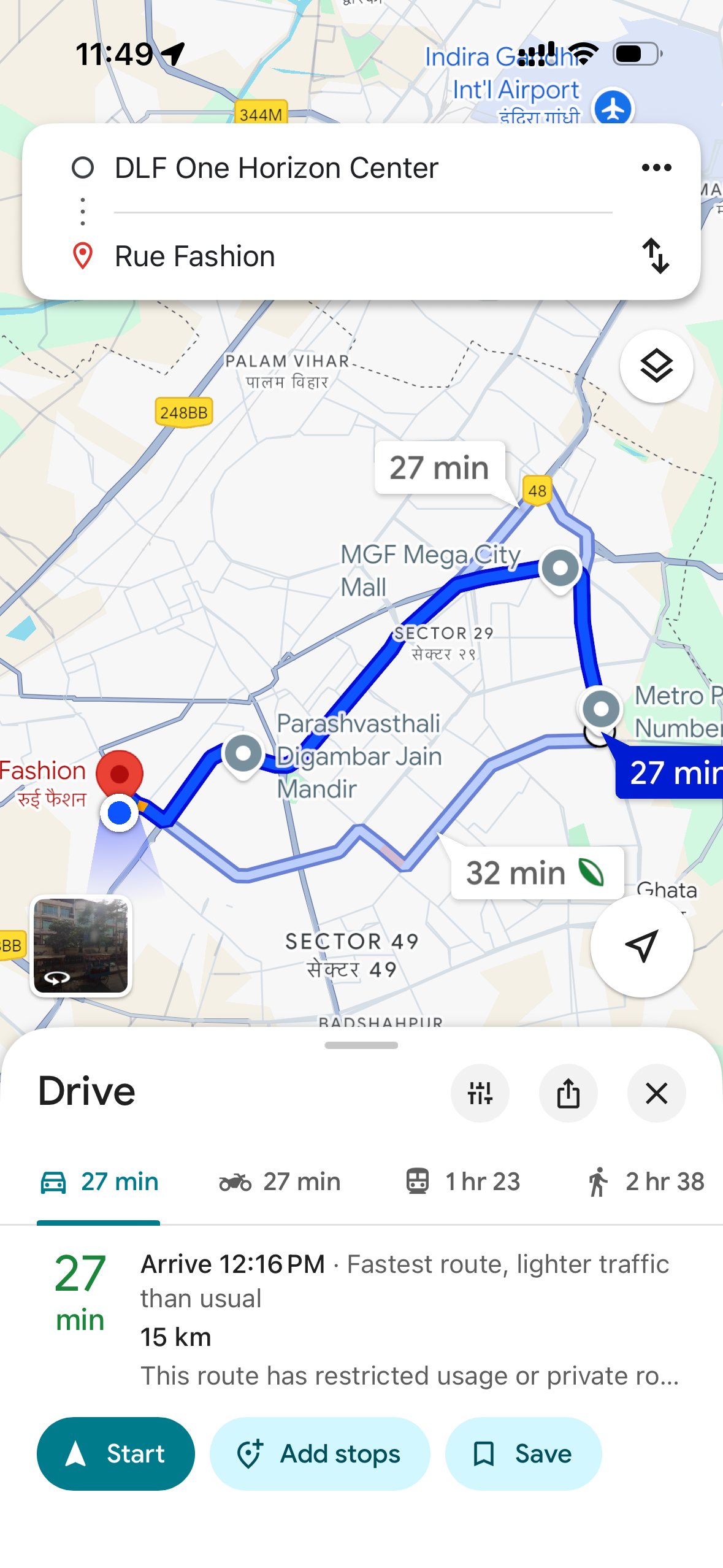Select the 32 min eco-friendly alternate route

pos(537,873)
